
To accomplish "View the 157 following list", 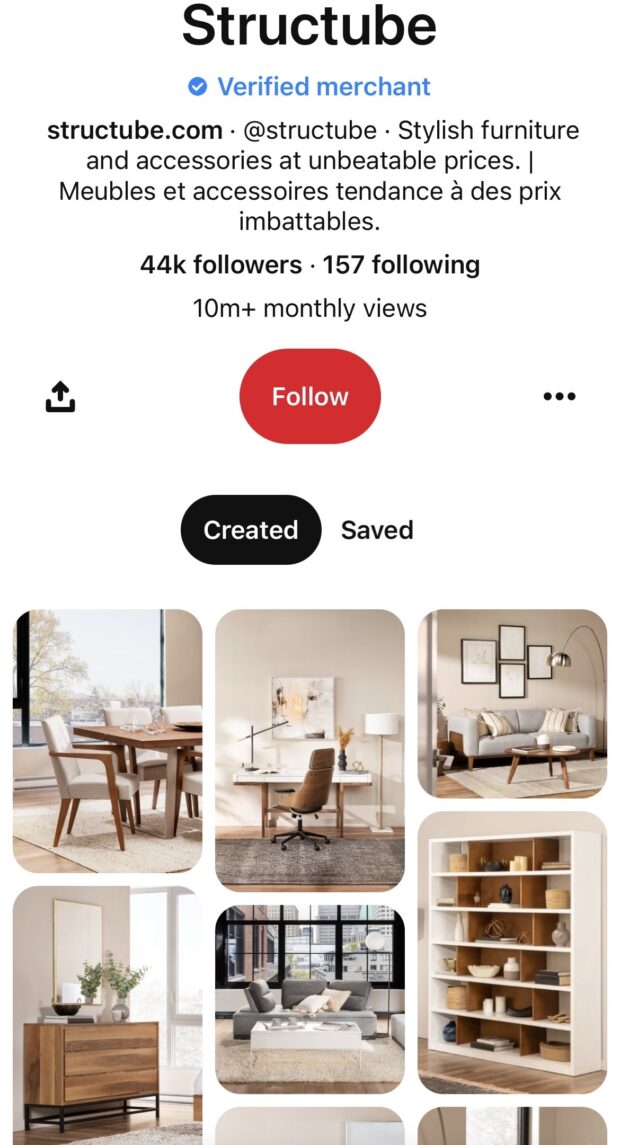I will click(x=401, y=264).
